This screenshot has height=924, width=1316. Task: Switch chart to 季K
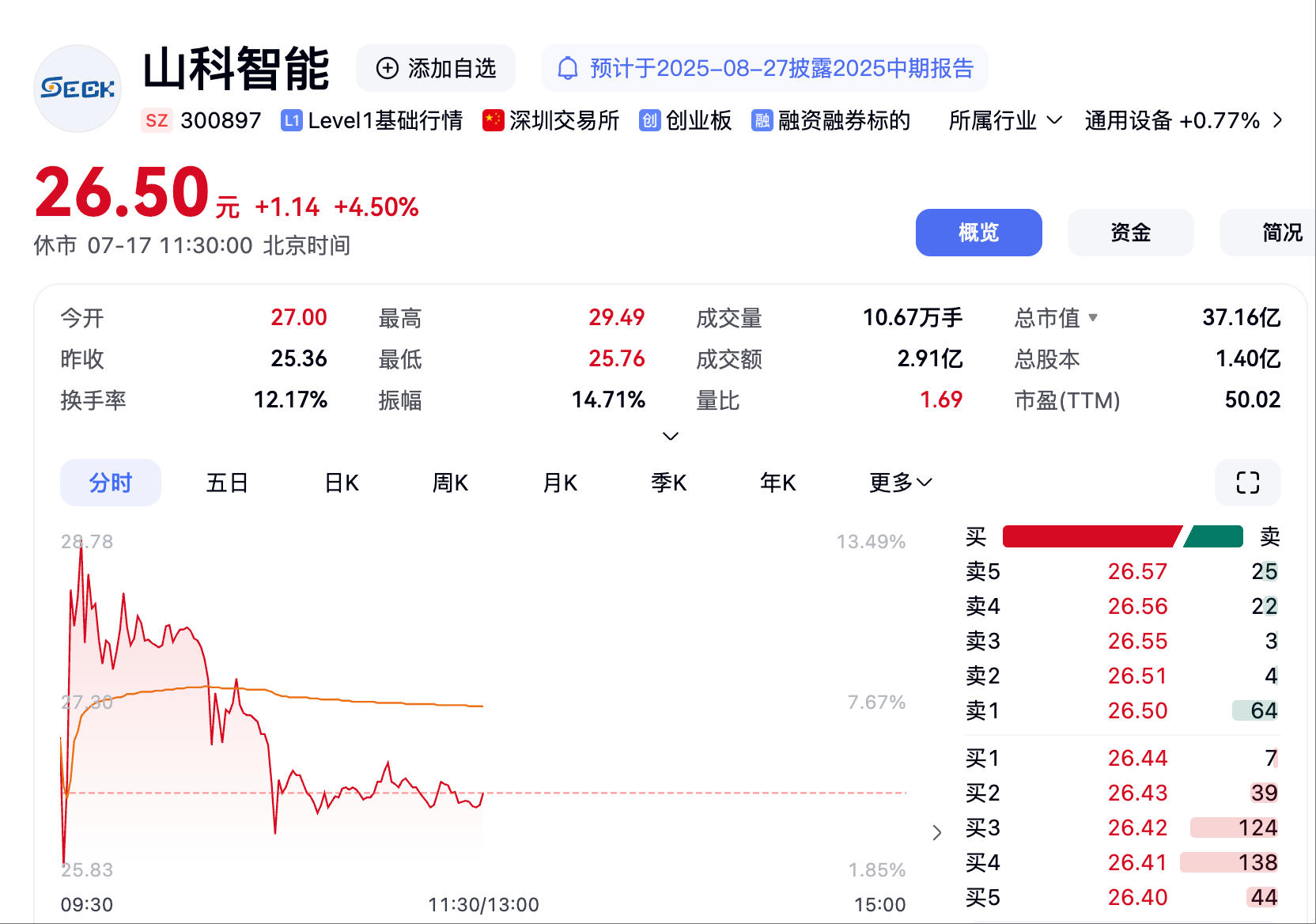pos(669,483)
